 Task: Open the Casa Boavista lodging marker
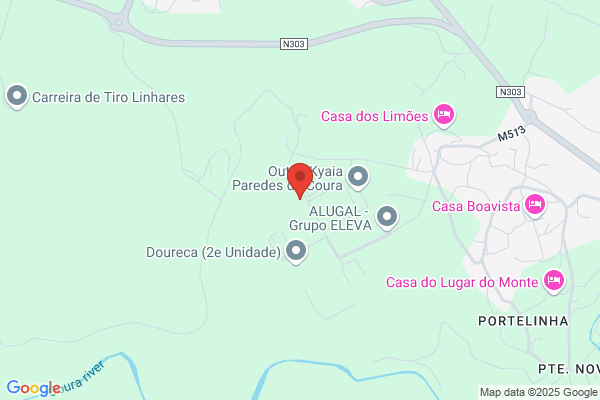(535, 205)
